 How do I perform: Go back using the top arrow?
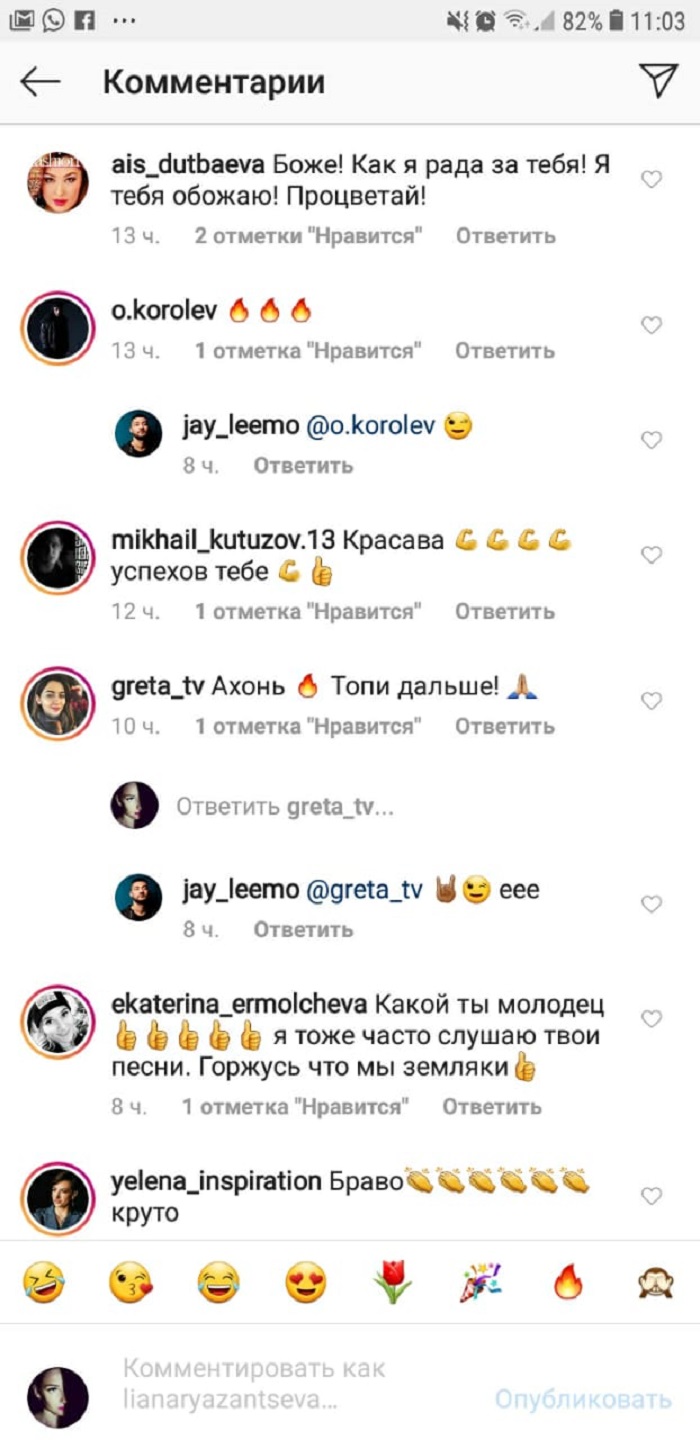click(x=41, y=82)
